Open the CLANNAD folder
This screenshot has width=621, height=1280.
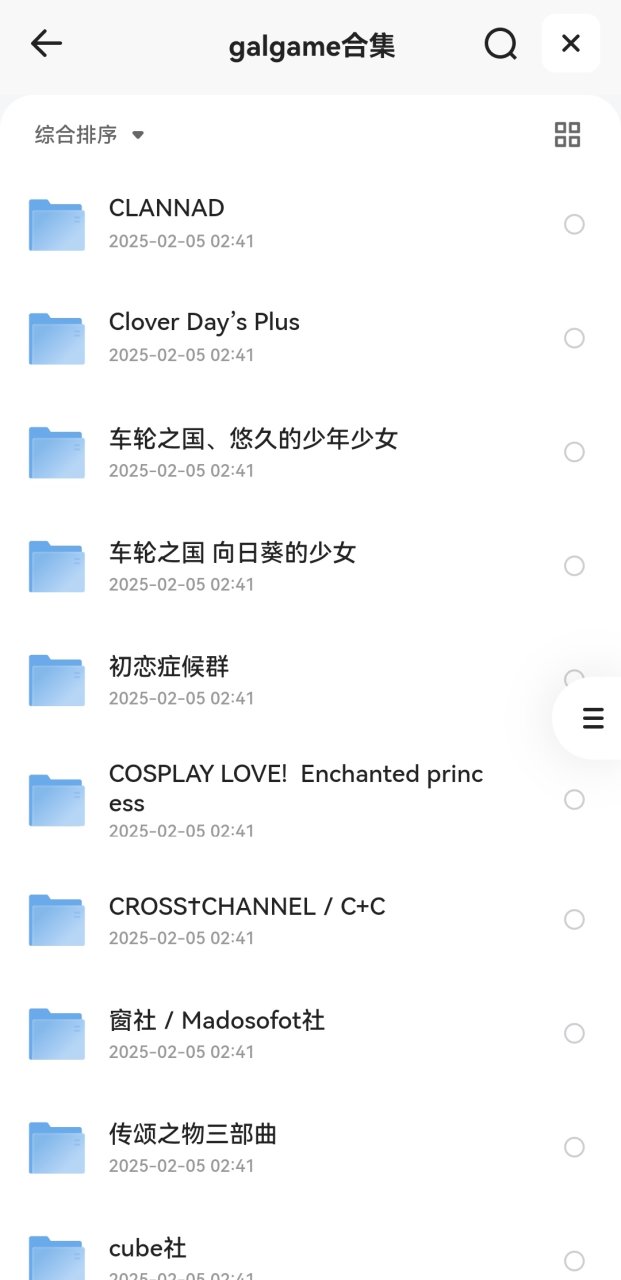[310, 224]
